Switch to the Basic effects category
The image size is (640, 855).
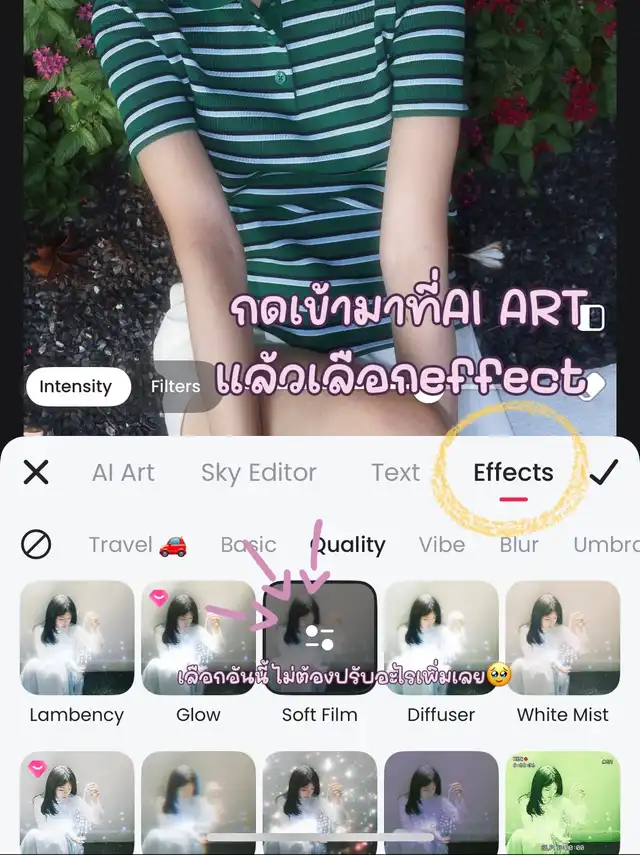pos(248,545)
